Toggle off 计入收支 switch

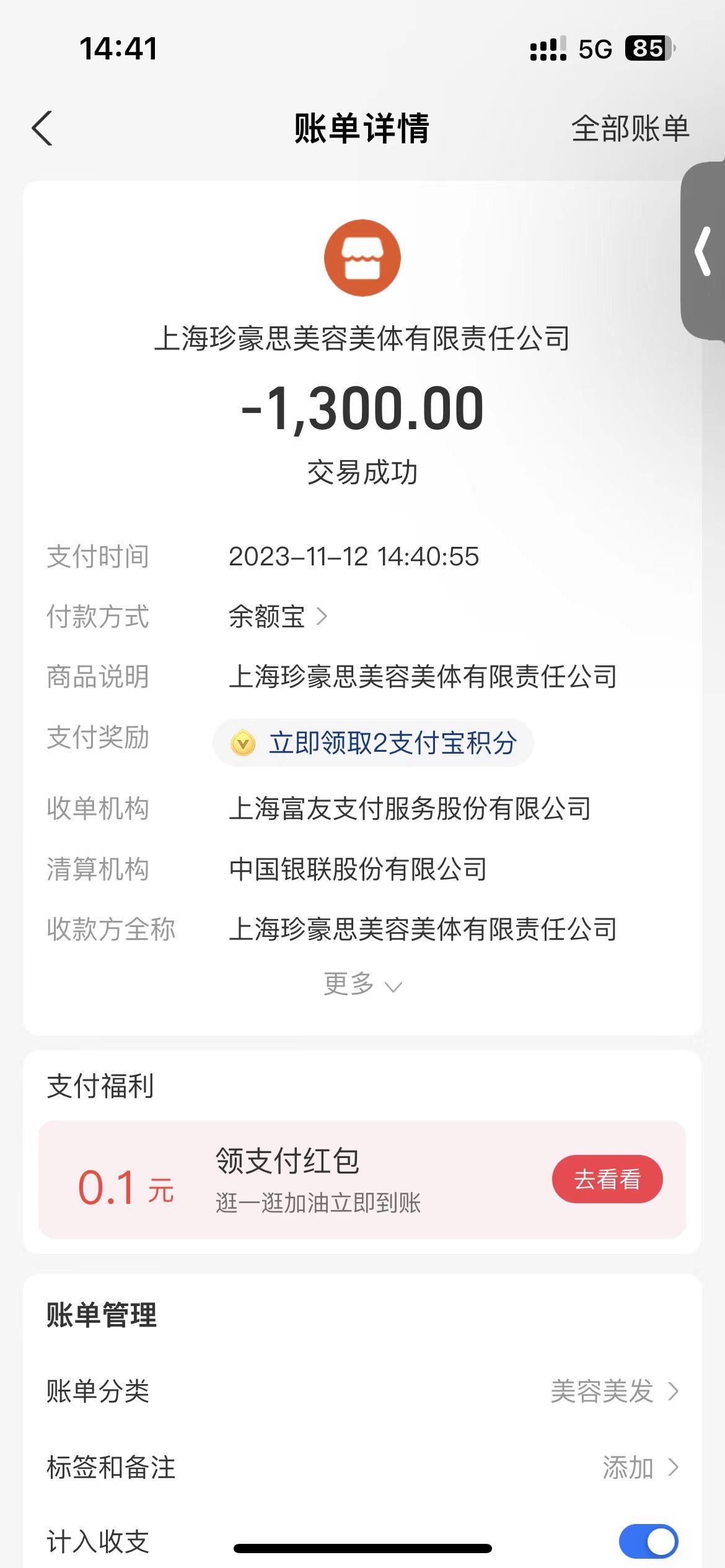(648, 1541)
